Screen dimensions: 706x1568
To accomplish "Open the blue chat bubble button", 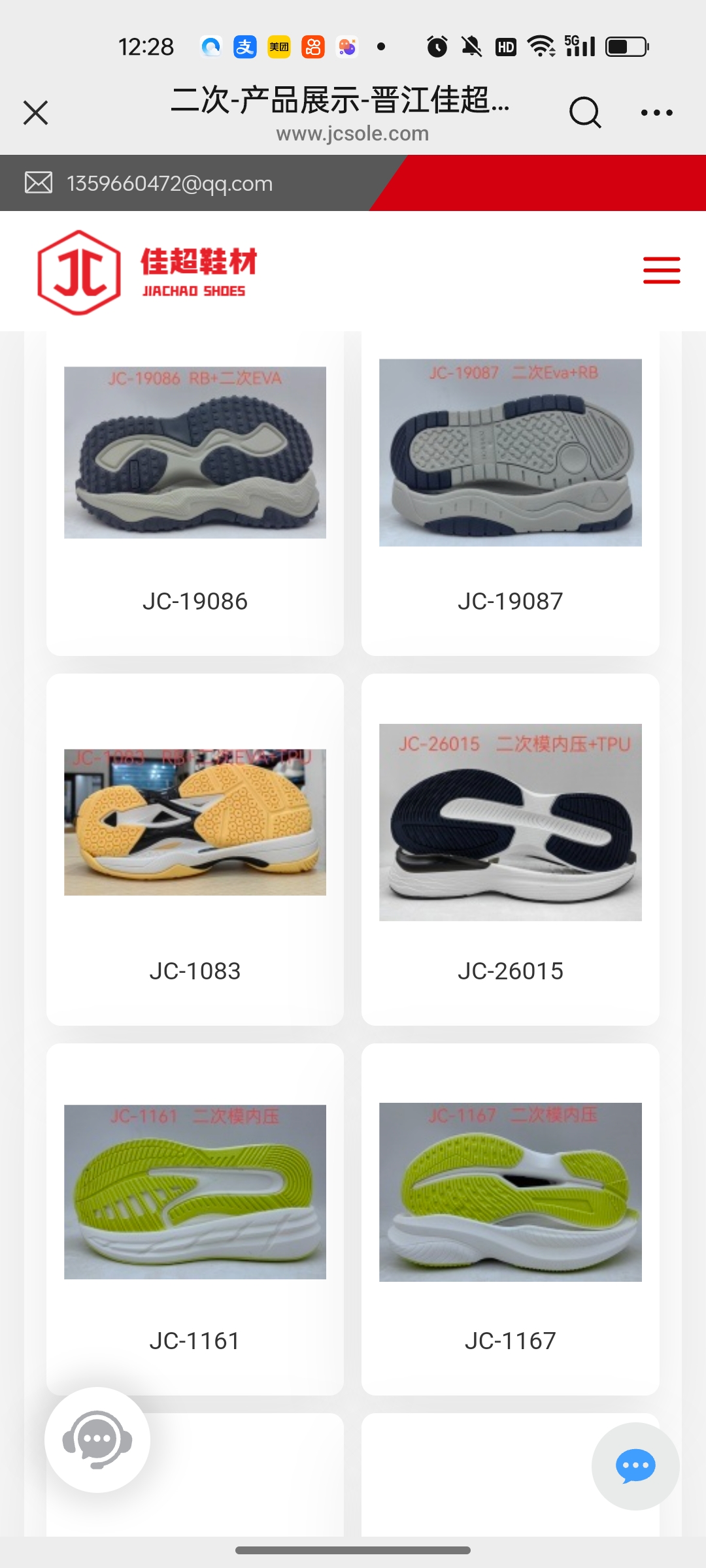I will [x=635, y=1466].
